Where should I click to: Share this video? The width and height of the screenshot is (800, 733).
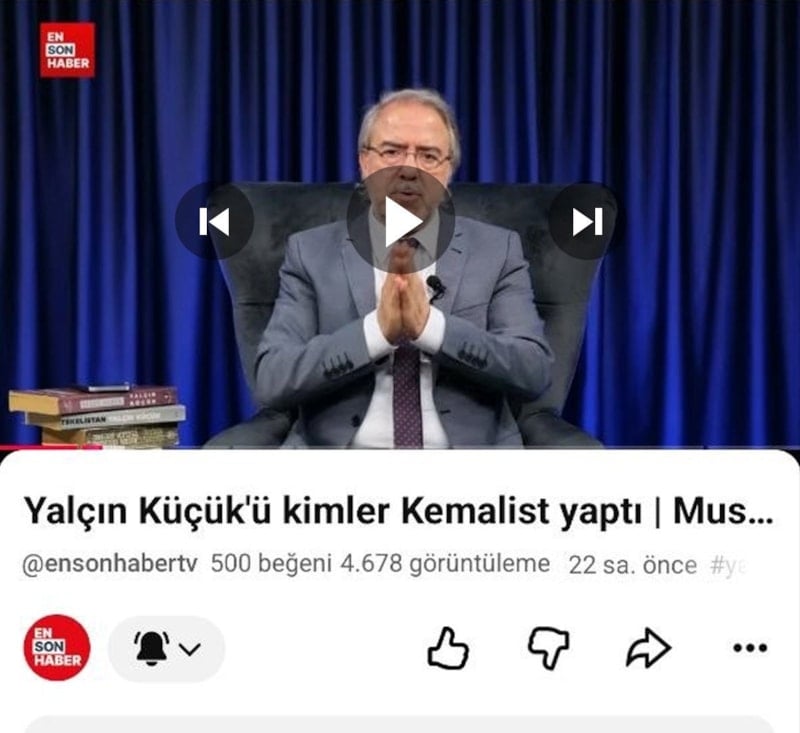648,648
